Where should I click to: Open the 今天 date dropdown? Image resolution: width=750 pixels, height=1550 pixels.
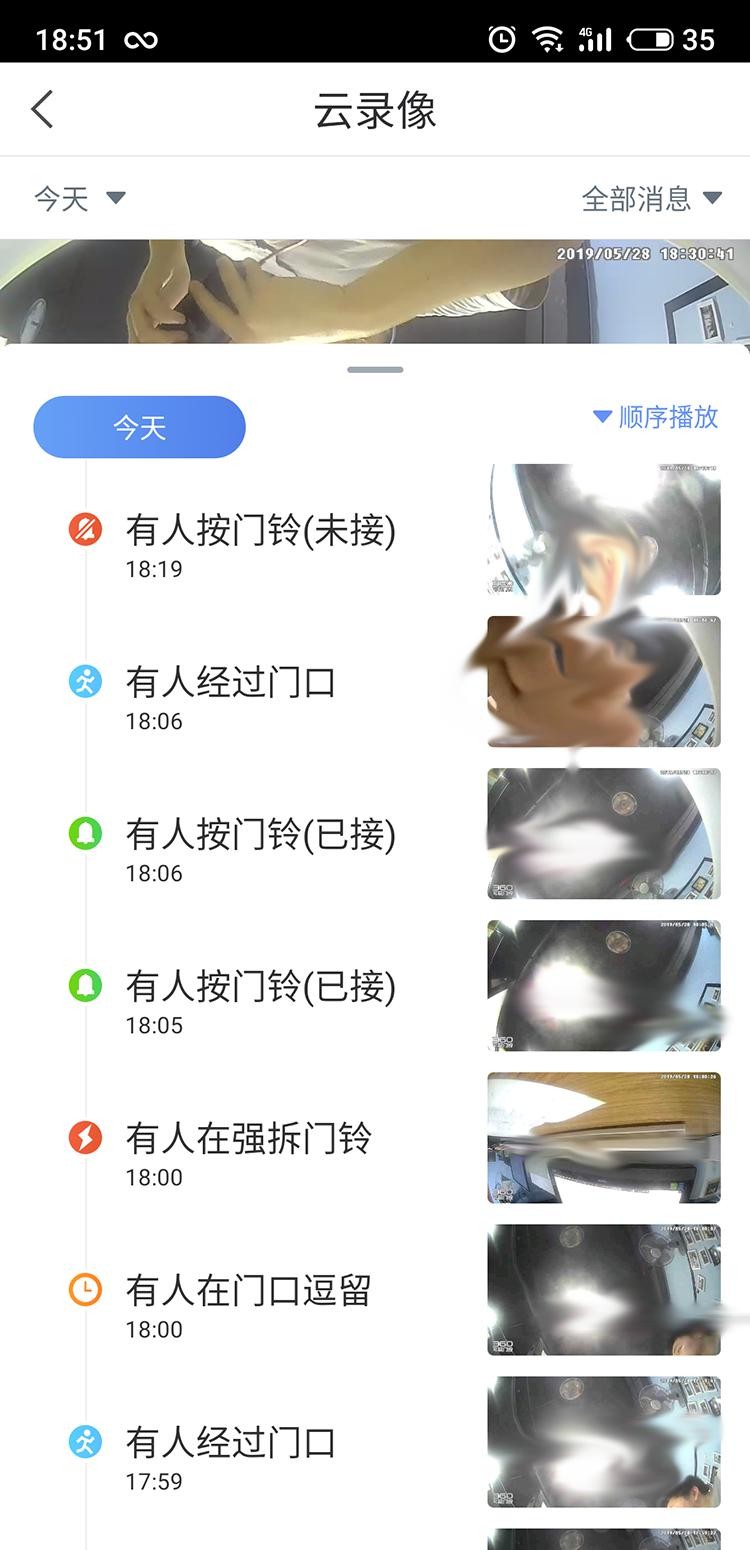pos(80,198)
